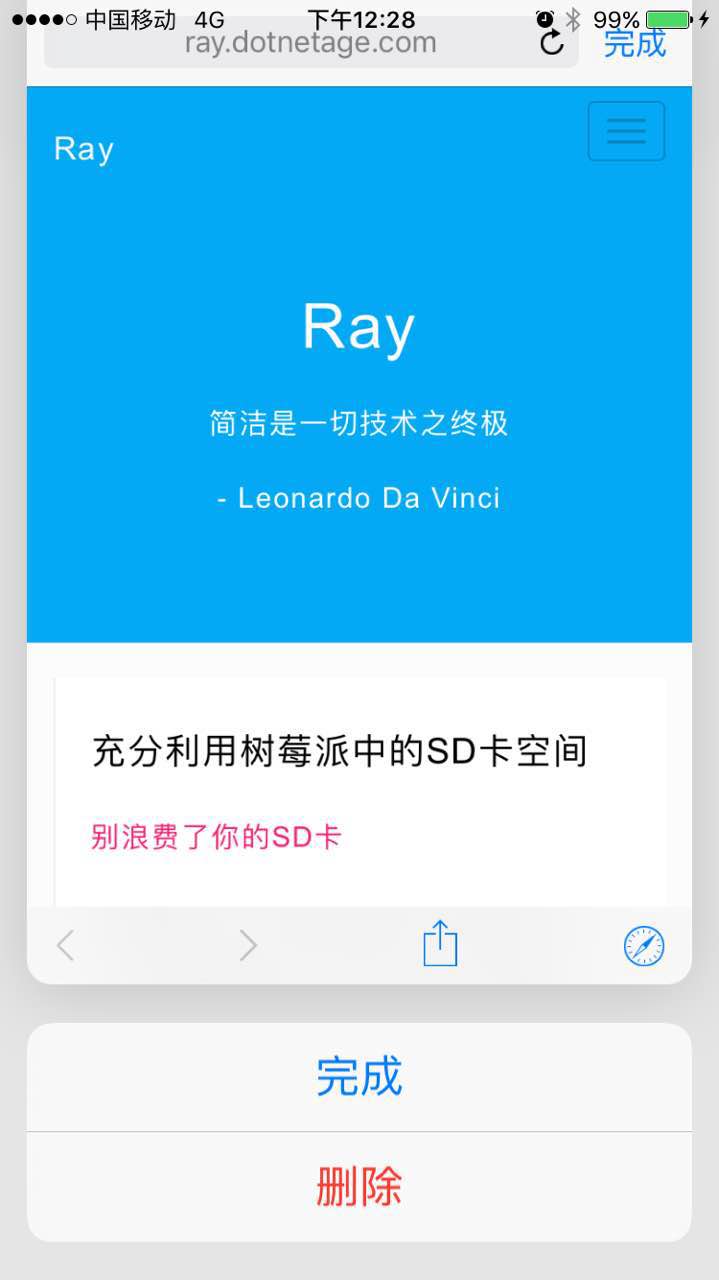Open the hamburger navigation menu

coord(626,131)
